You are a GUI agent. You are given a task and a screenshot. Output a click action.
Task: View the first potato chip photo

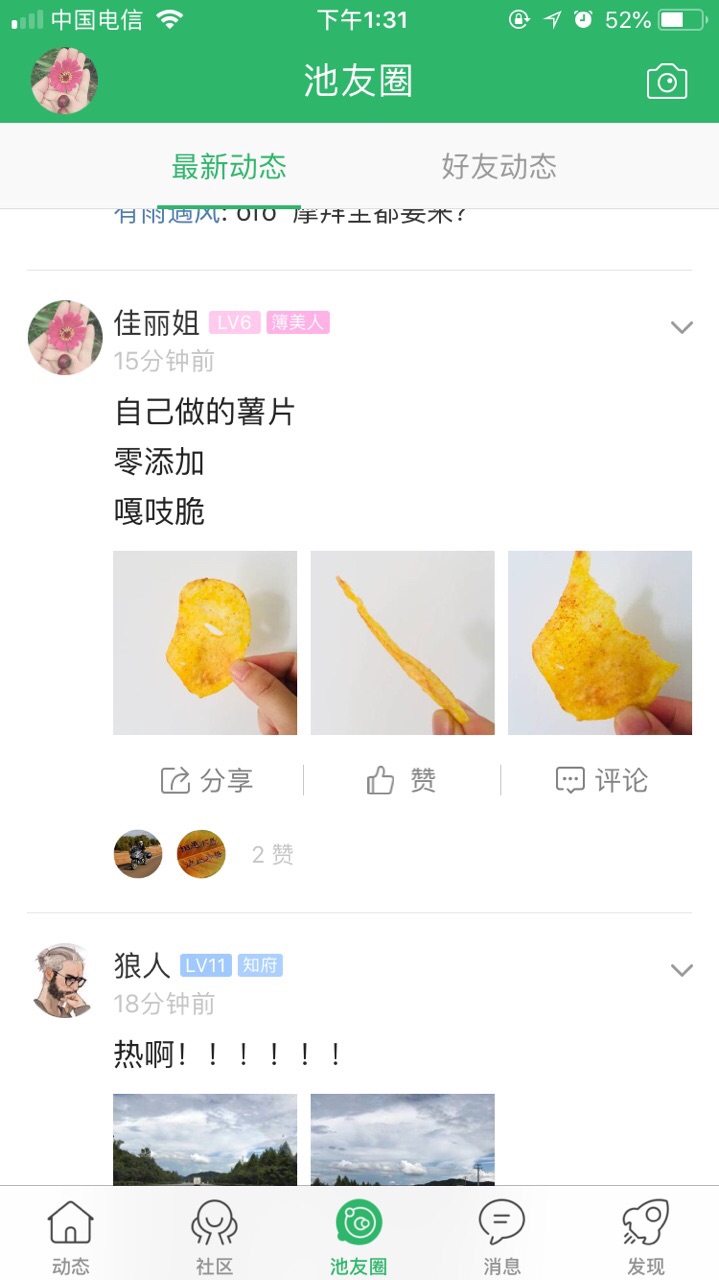205,643
